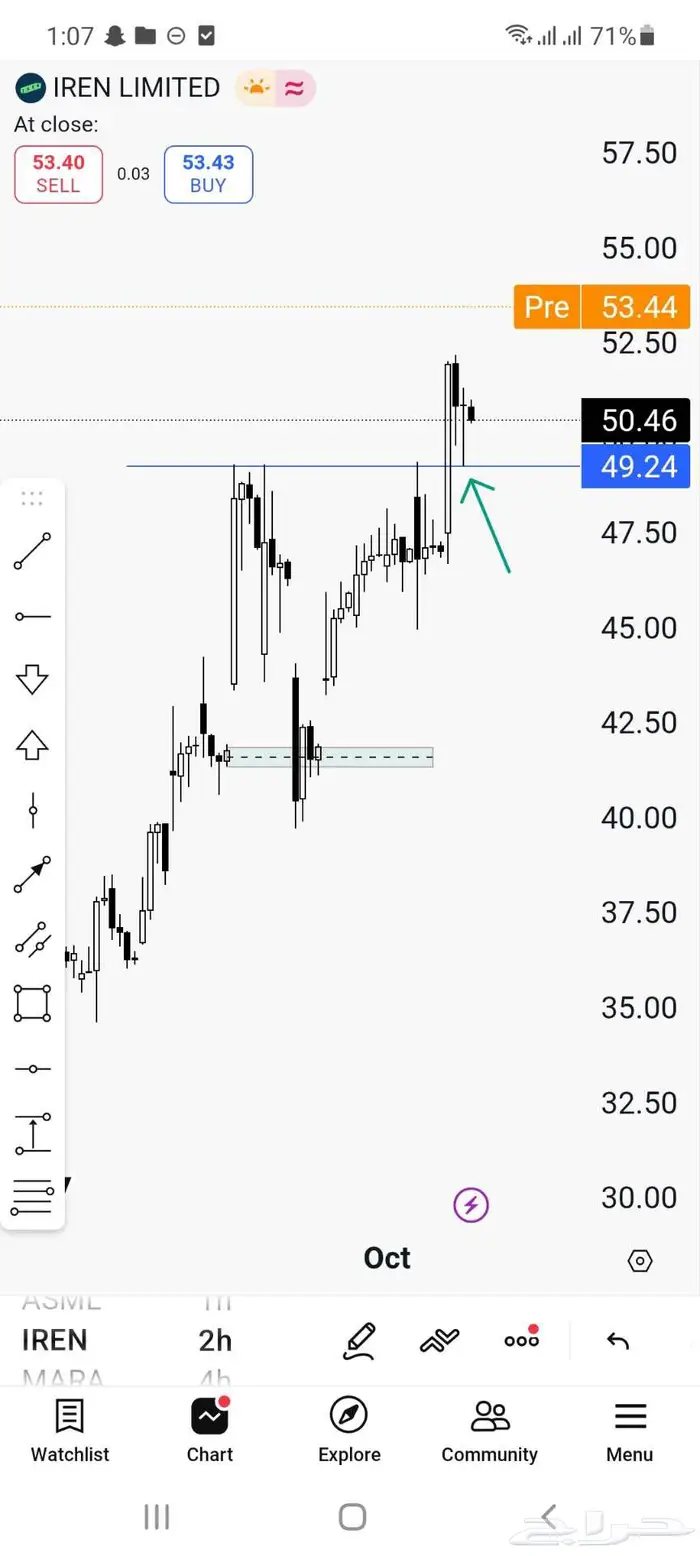This screenshot has width=700, height=1556.
Task: Tap the BUY button at 53.43
Action: tap(208, 174)
